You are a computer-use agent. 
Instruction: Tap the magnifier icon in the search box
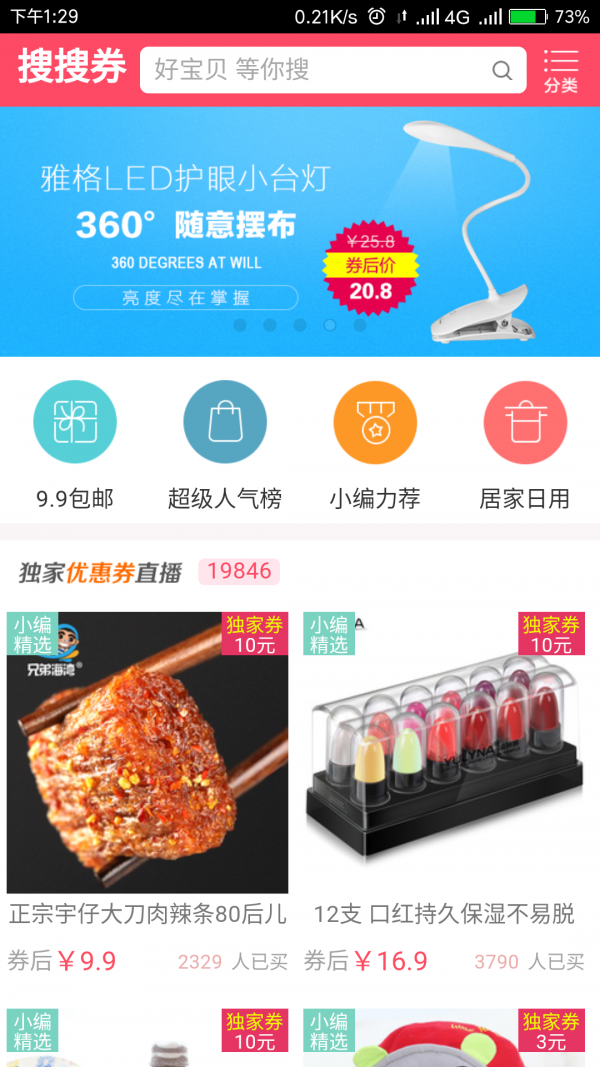point(502,71)
